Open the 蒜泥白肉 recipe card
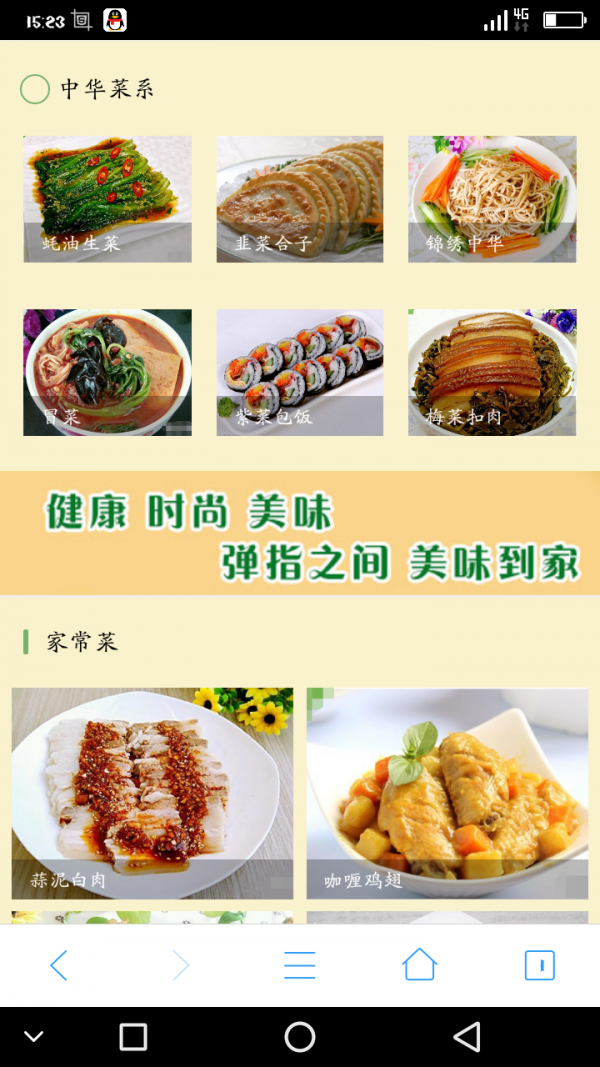This screenshot has height=1067, width=600. [152, 793]
